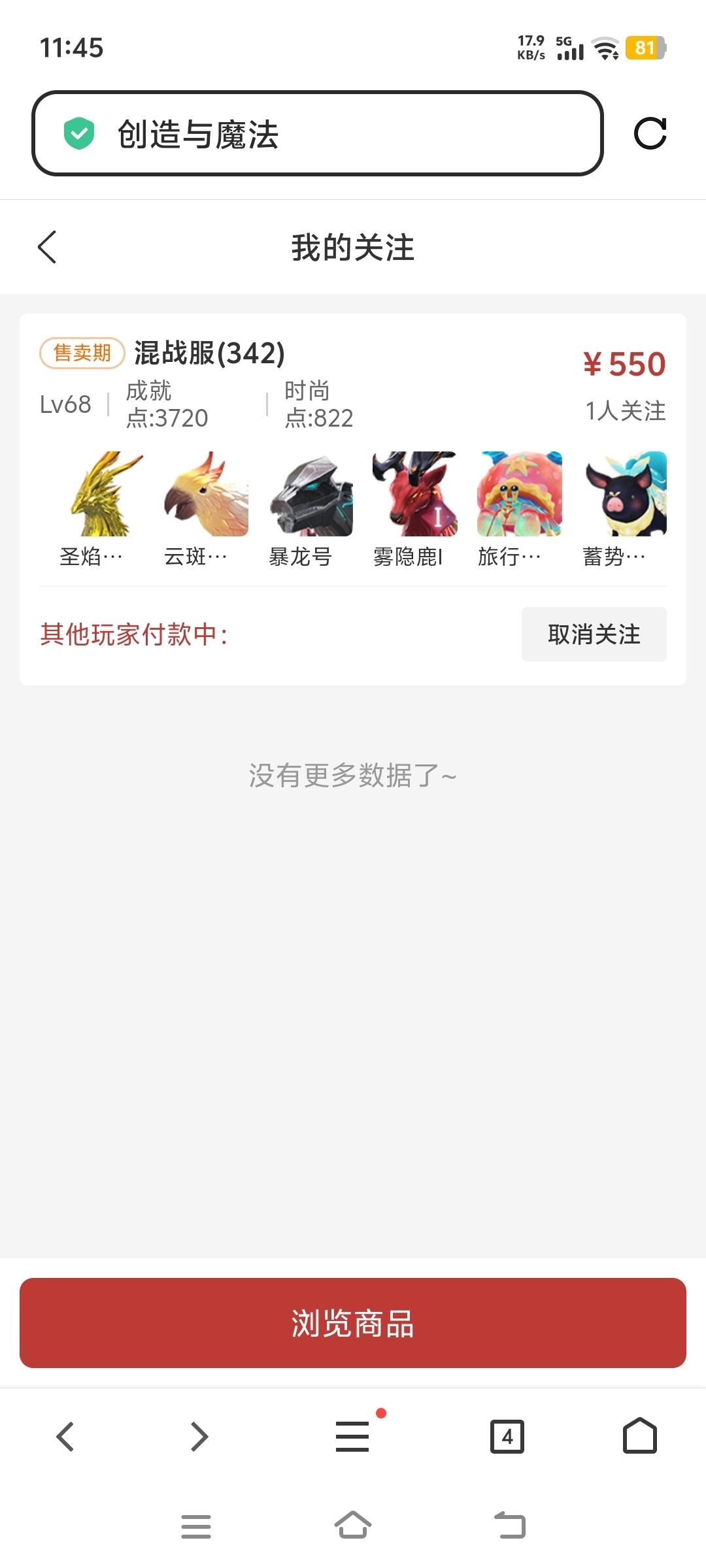Tap the 售卖期 status label
The width and height of the screenshot is (706, 1568).
point(81,351)
